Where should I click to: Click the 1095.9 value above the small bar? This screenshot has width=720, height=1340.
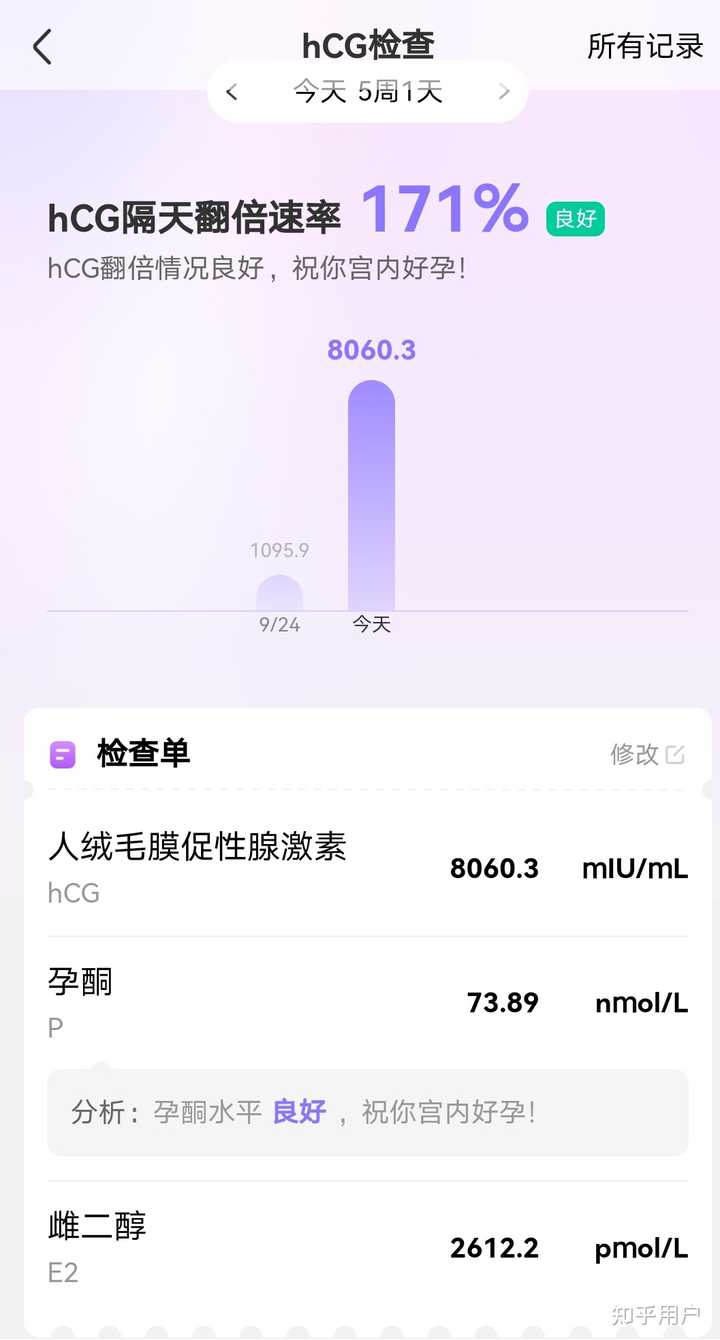coord(278,549)
